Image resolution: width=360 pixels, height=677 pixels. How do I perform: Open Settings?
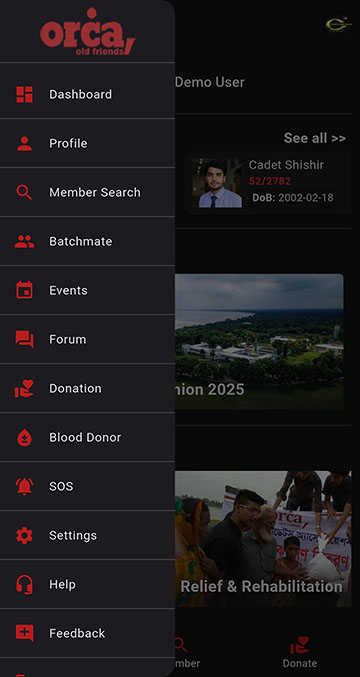87,535
